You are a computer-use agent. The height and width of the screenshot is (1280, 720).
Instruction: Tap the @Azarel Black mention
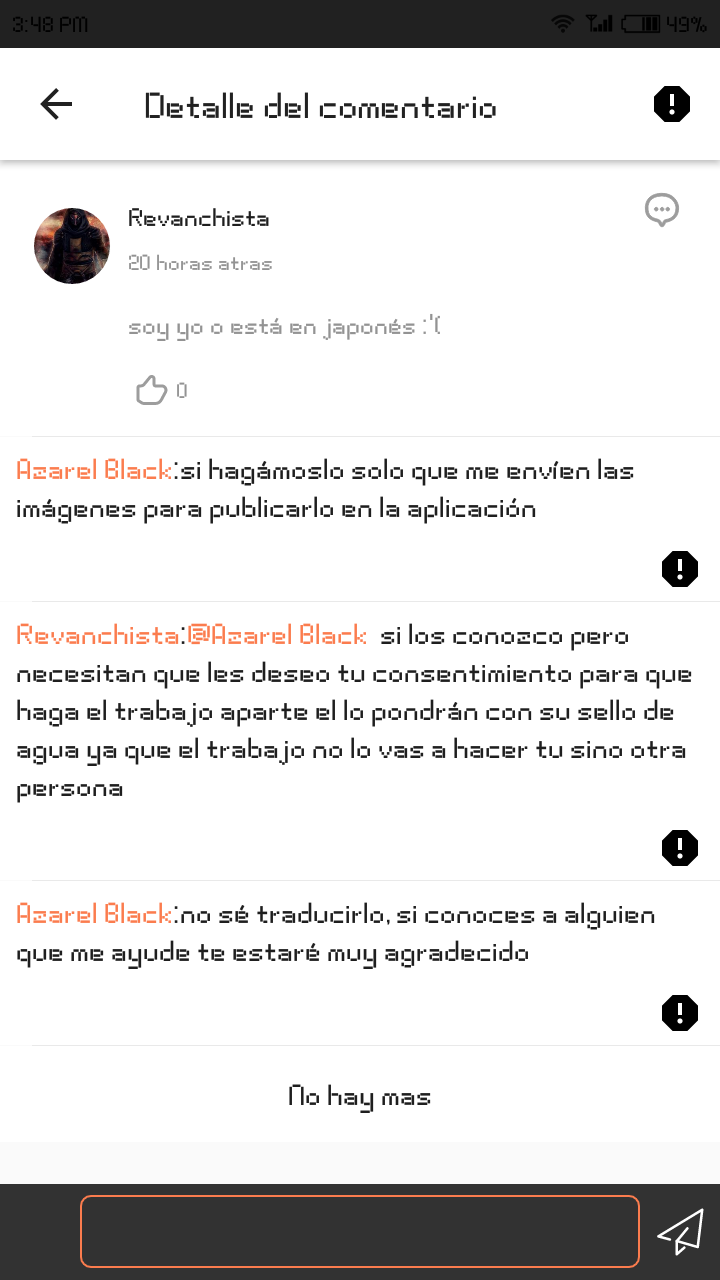[277, 636]
